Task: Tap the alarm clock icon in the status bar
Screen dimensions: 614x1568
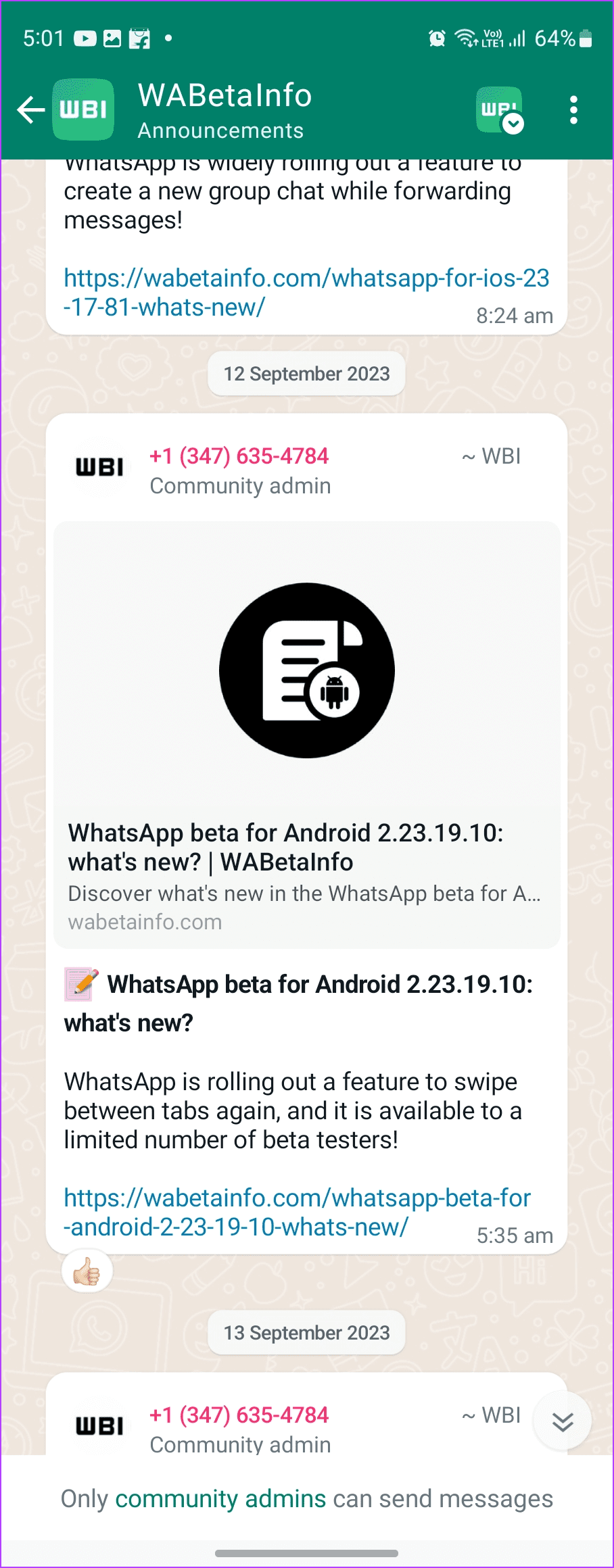Action: point(437,39)
